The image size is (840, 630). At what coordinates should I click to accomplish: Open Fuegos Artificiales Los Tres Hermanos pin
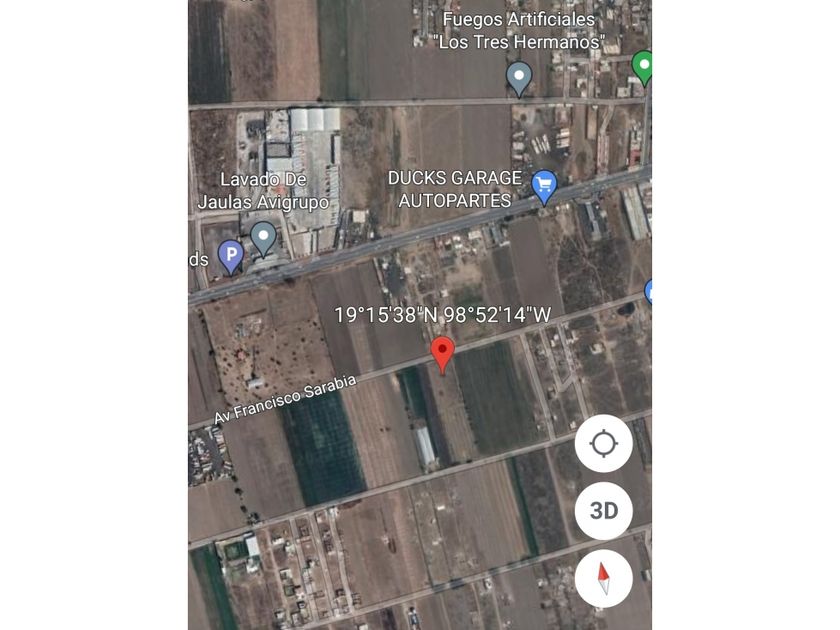[x=519, y=79]
